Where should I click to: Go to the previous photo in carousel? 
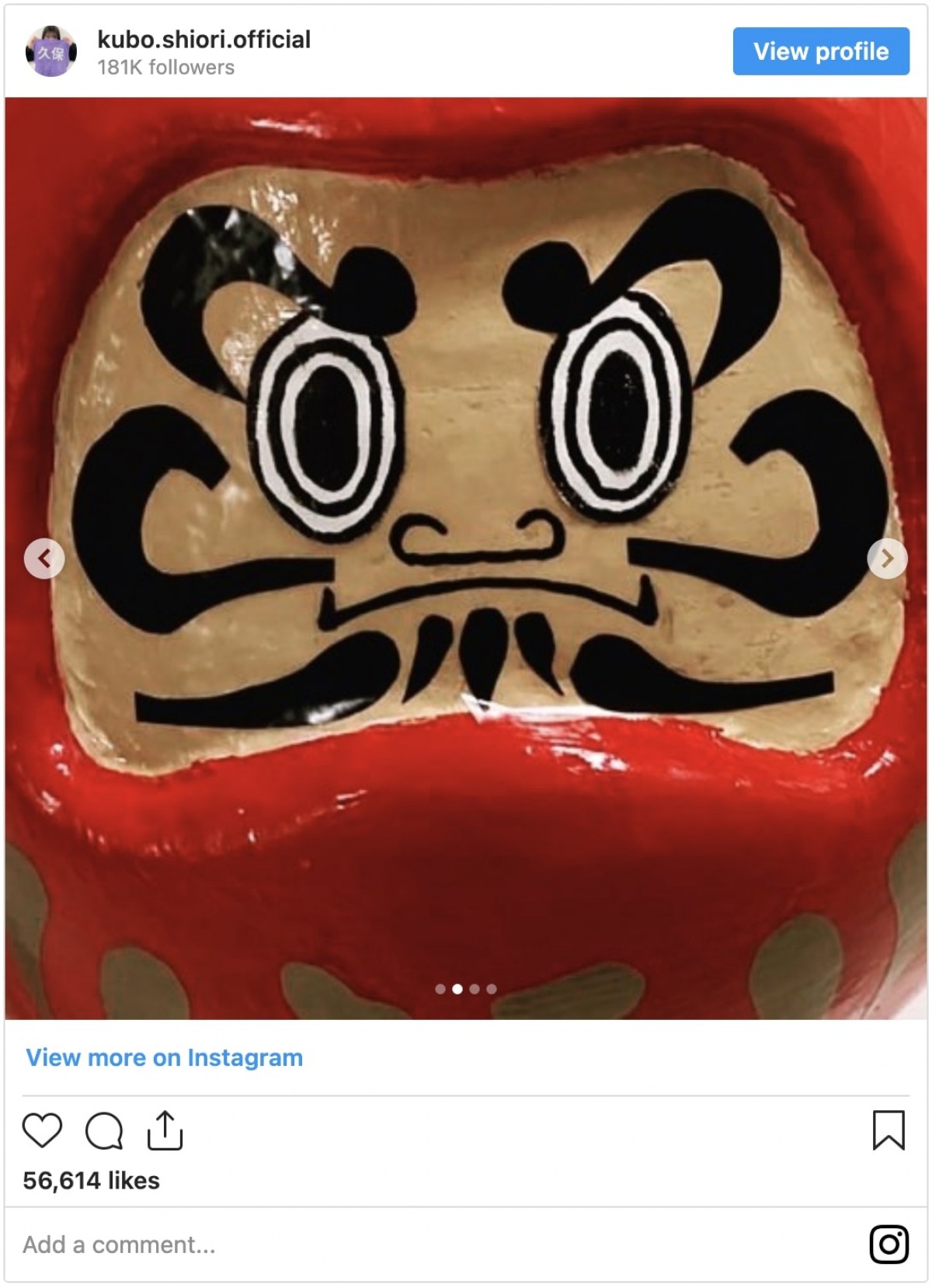44,558
